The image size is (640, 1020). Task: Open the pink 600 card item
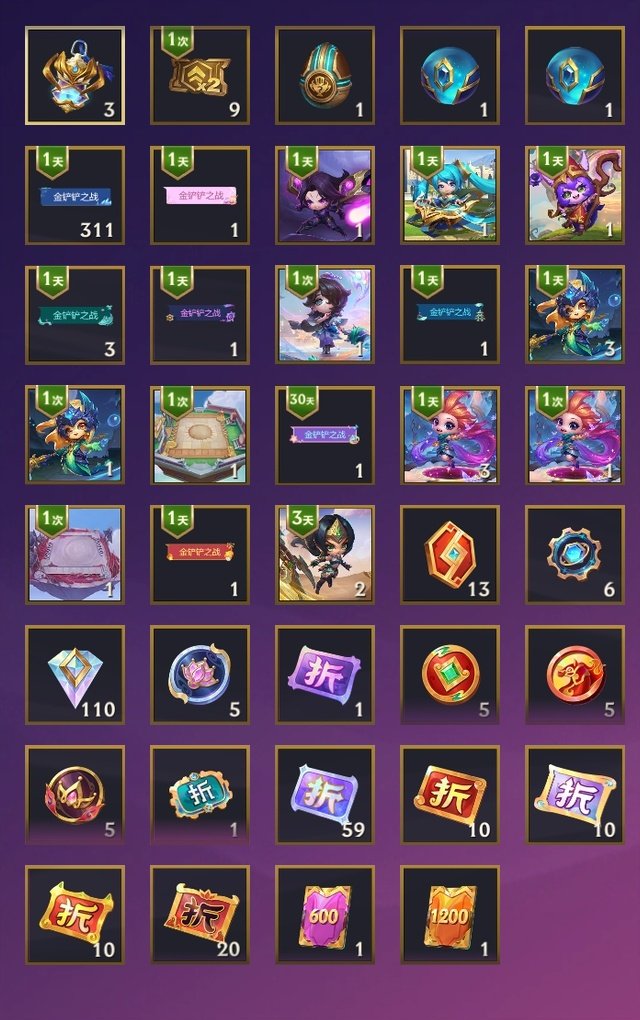[x=325, y=916]
